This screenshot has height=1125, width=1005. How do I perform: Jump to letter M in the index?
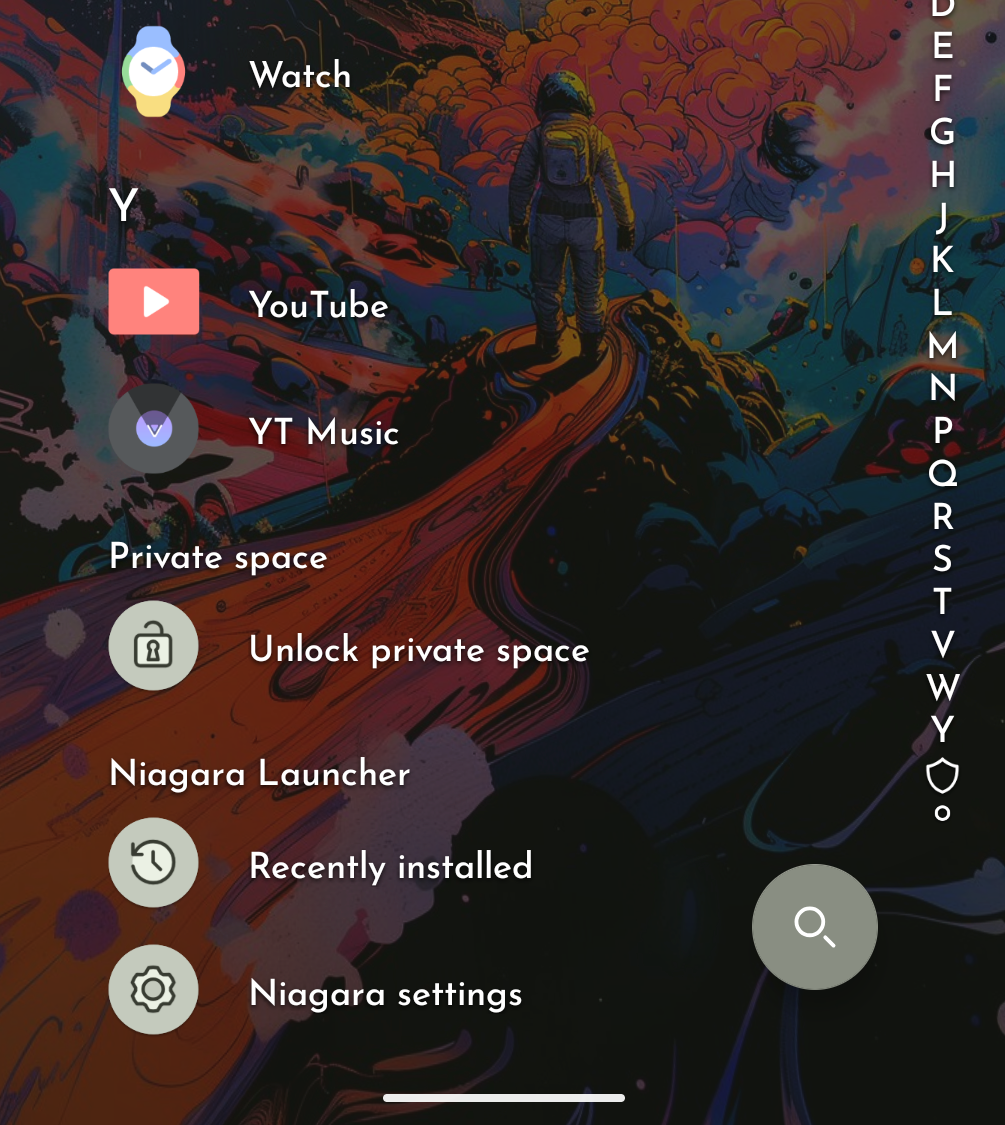click(942, 345)
